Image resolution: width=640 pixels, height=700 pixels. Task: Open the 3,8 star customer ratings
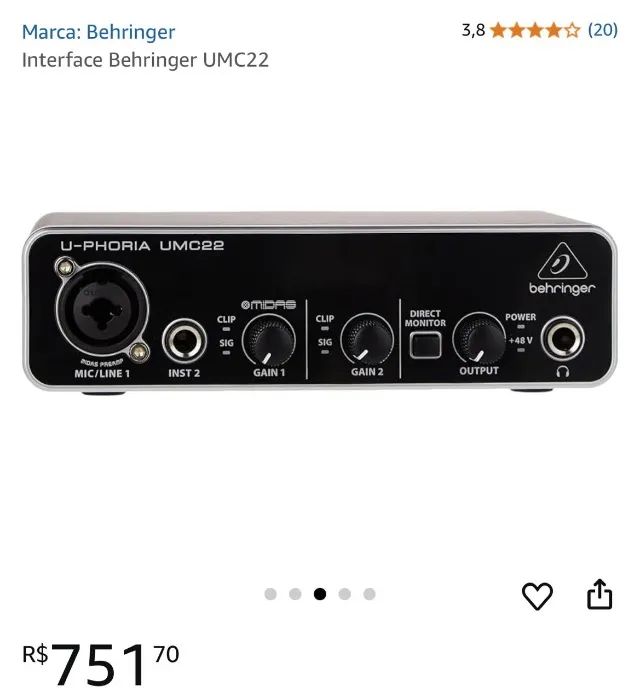click(x=539, y=30)
